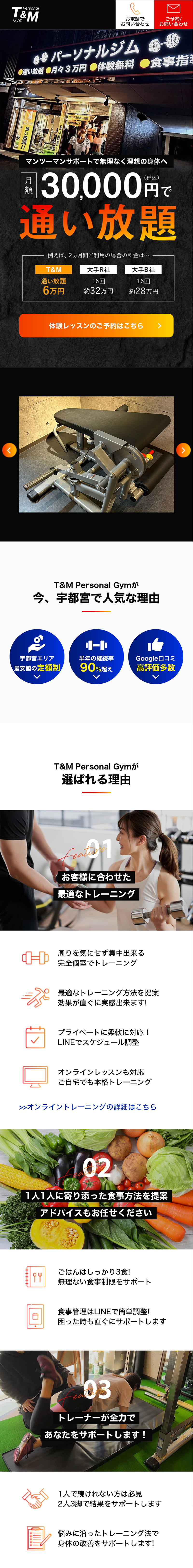This screenshot has height=1568, width=193.
Task: Tap the phone inquiry button (お電話でお問い合わせ)
Action: [135, 14]
